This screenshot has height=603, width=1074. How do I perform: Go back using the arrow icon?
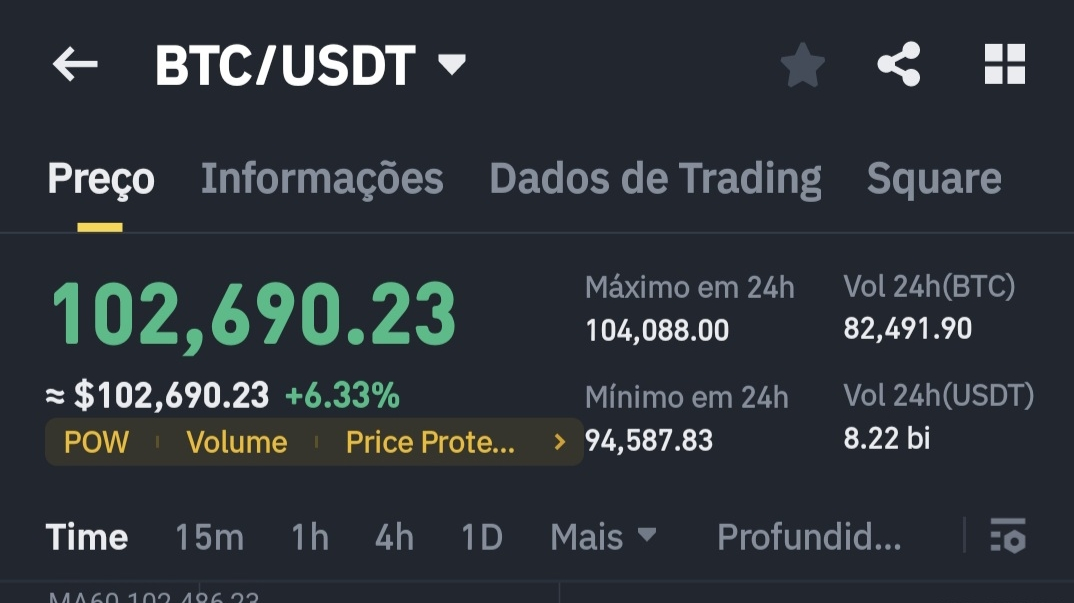(75, 66)
